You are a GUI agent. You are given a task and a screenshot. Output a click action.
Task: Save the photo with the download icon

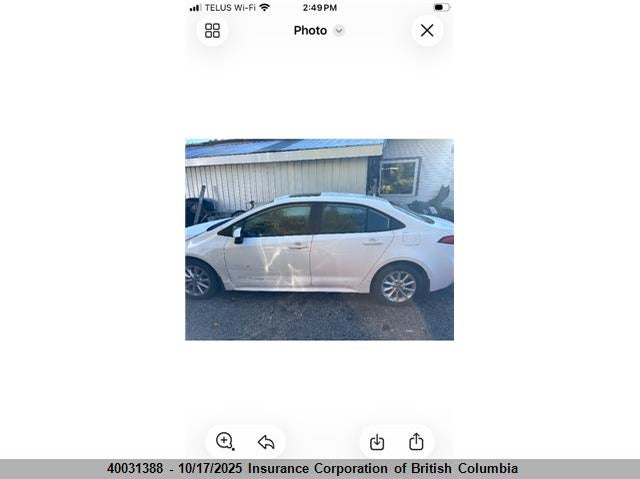(377, 442)
